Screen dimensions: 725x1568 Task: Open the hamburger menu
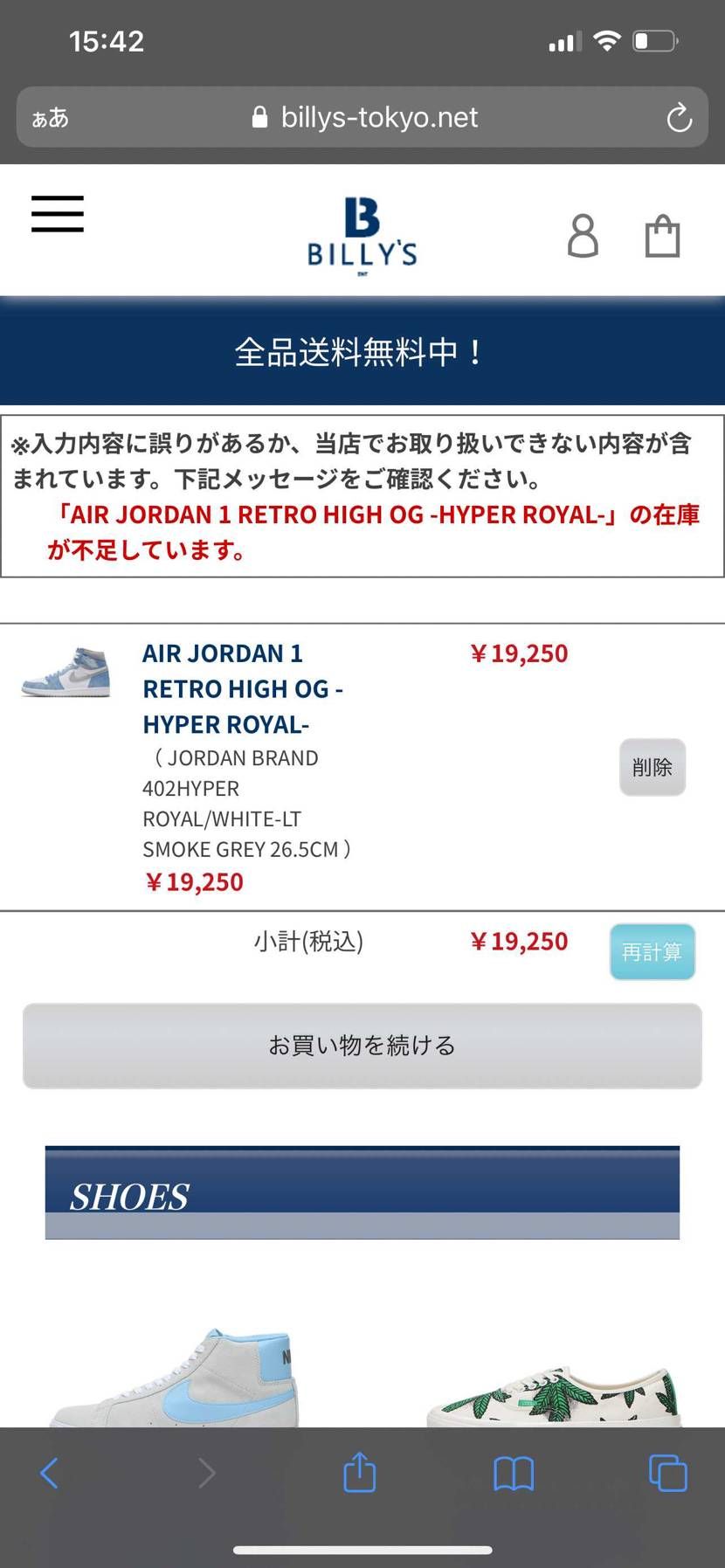(x=58, y=214)
